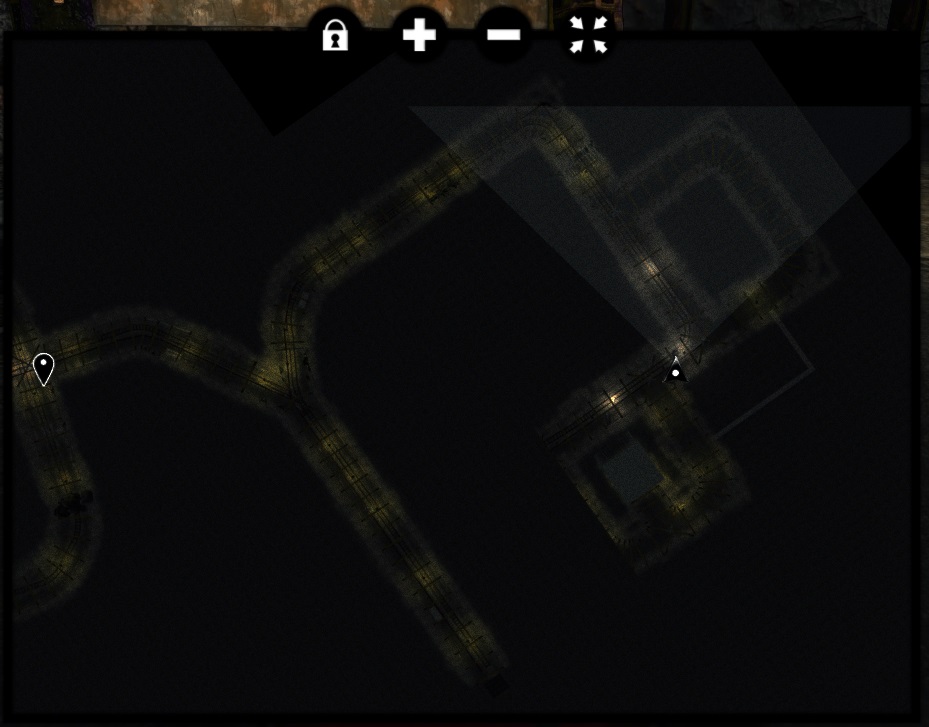Zoom out with the minus button
This screenshot has width=929, height=727.
click(x=503, y=36)
